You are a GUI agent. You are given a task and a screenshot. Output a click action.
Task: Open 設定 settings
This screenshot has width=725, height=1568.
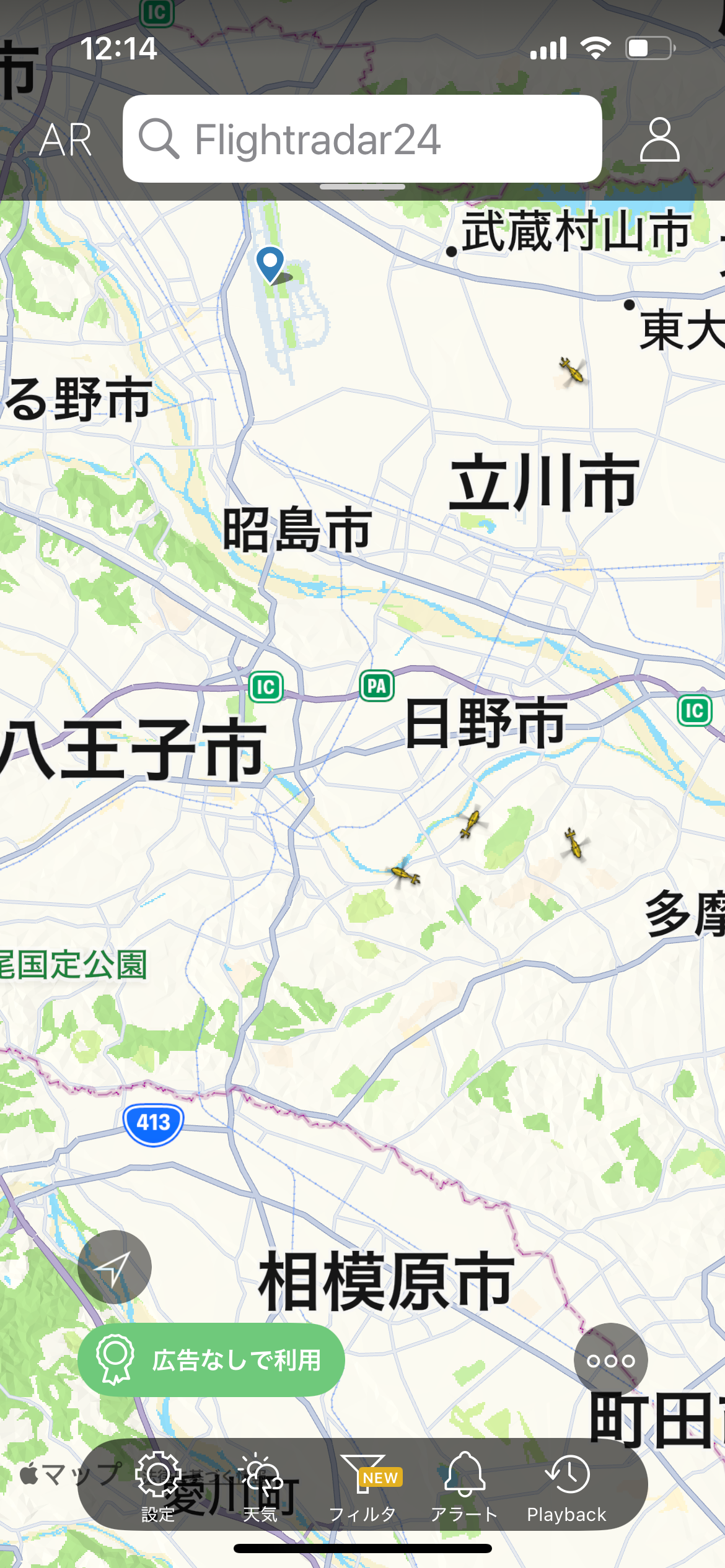pyautogui.click(x=158, y=1486)
